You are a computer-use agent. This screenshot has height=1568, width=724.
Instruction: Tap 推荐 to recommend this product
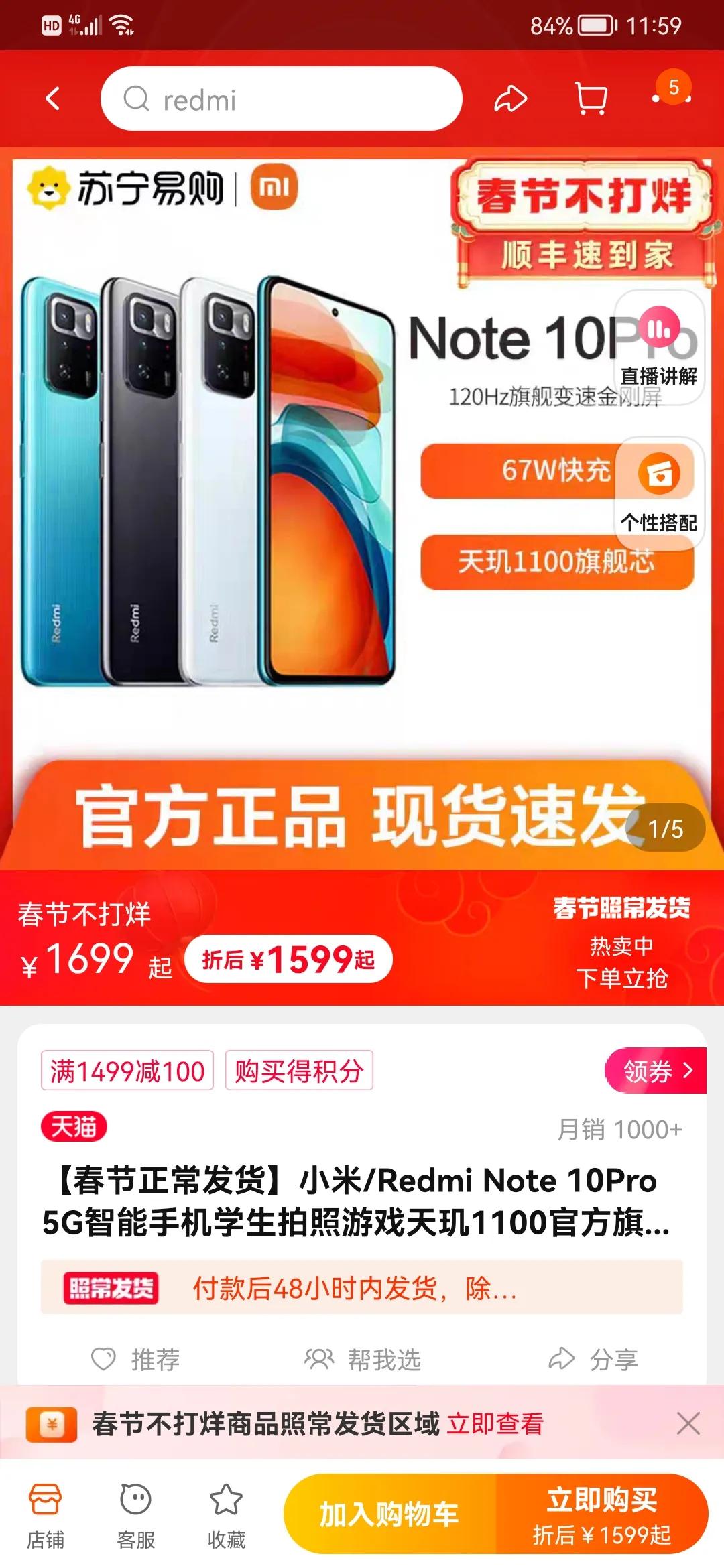[x=135, y=1359]
